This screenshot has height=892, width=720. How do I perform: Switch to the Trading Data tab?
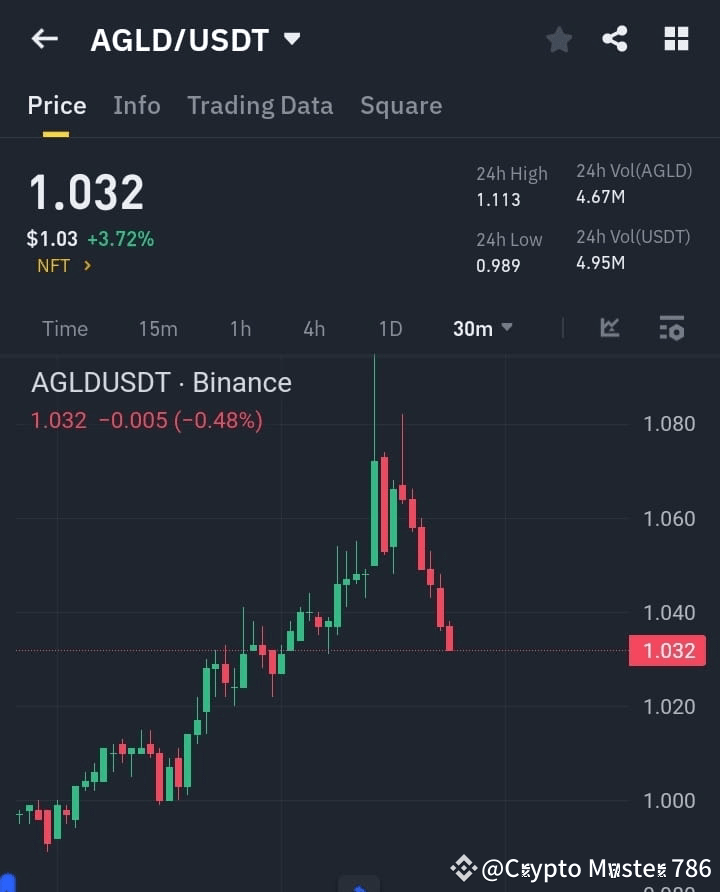pos(260,105)
